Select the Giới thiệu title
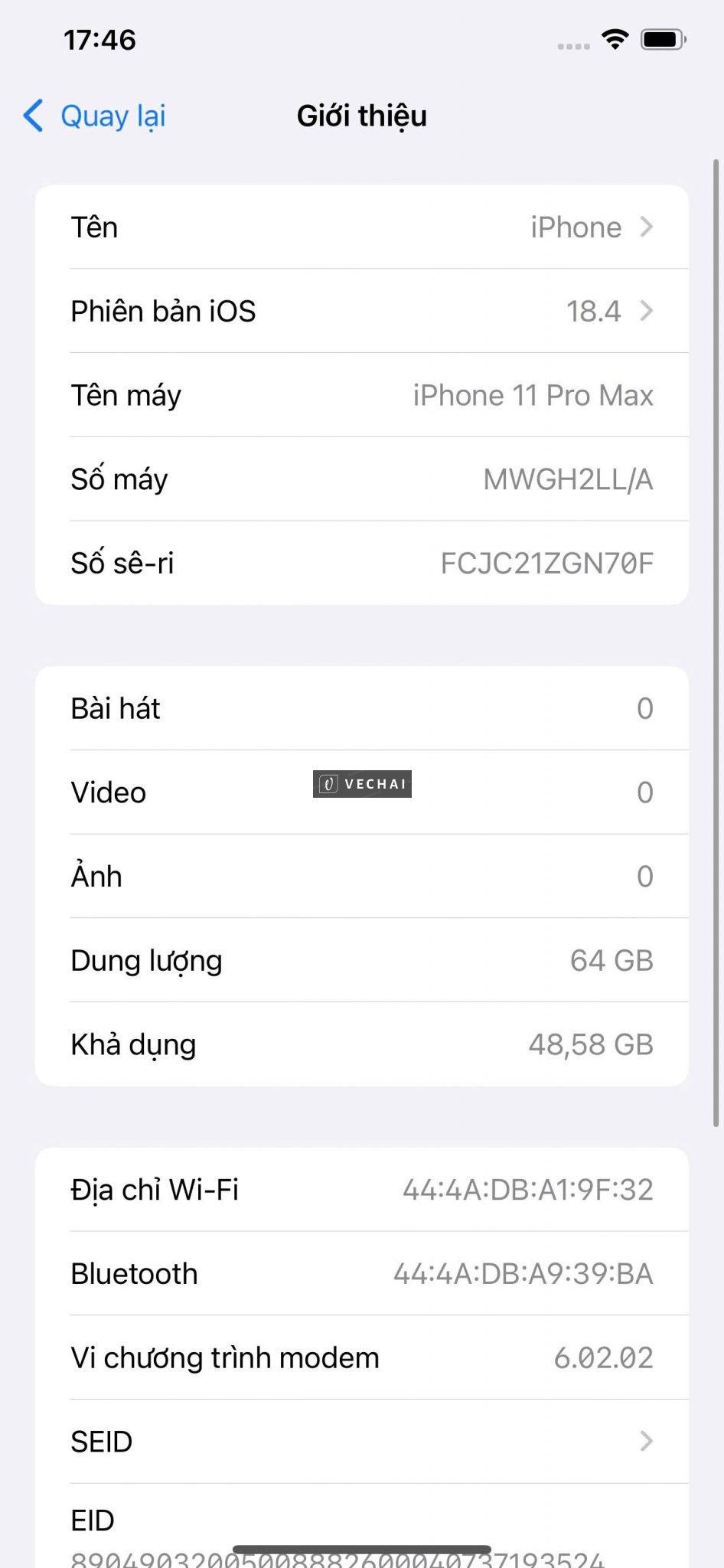724x1568 pixels. [x=361, y=116]
